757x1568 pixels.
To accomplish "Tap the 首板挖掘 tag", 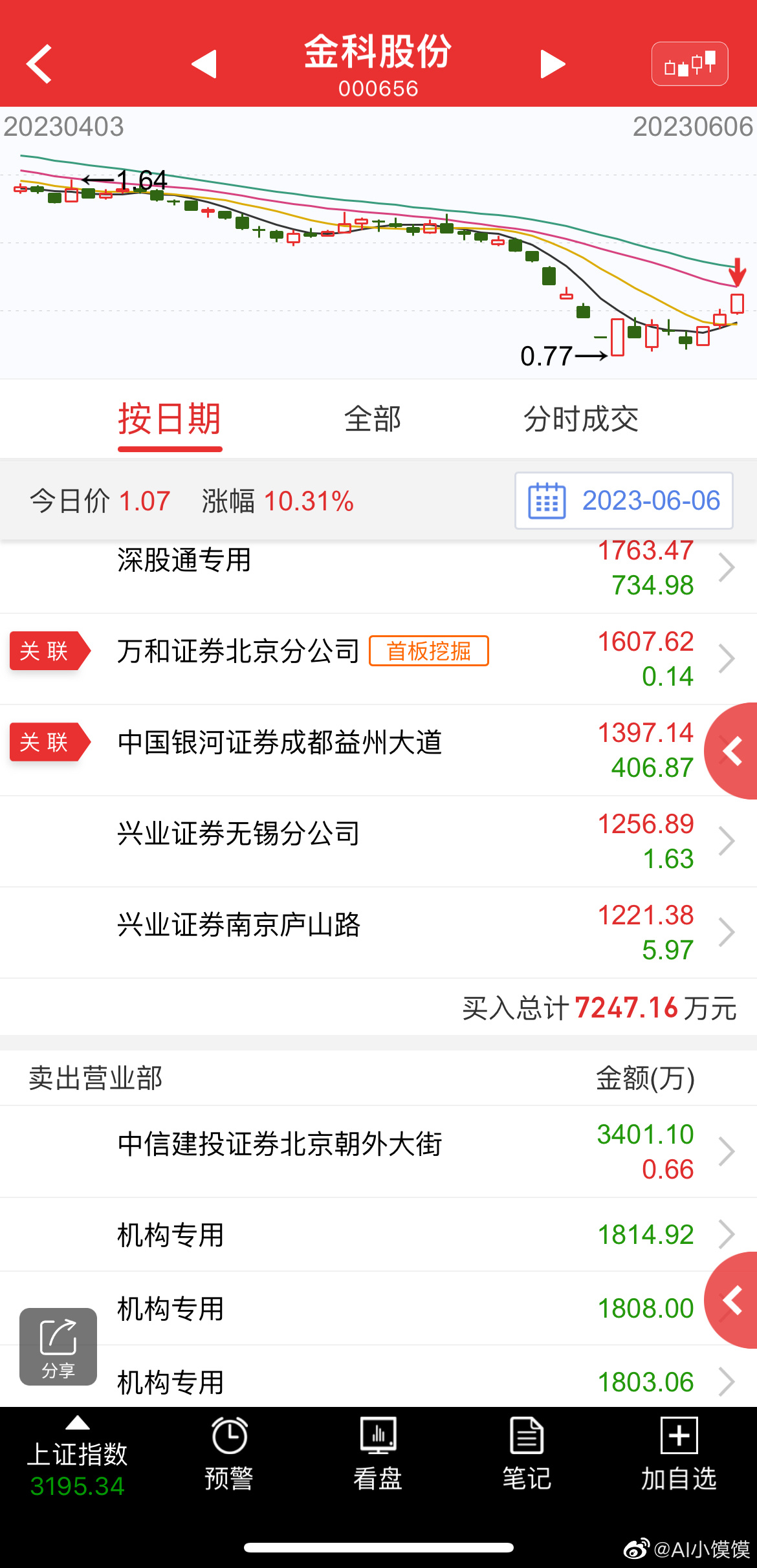I will (428, 651).
